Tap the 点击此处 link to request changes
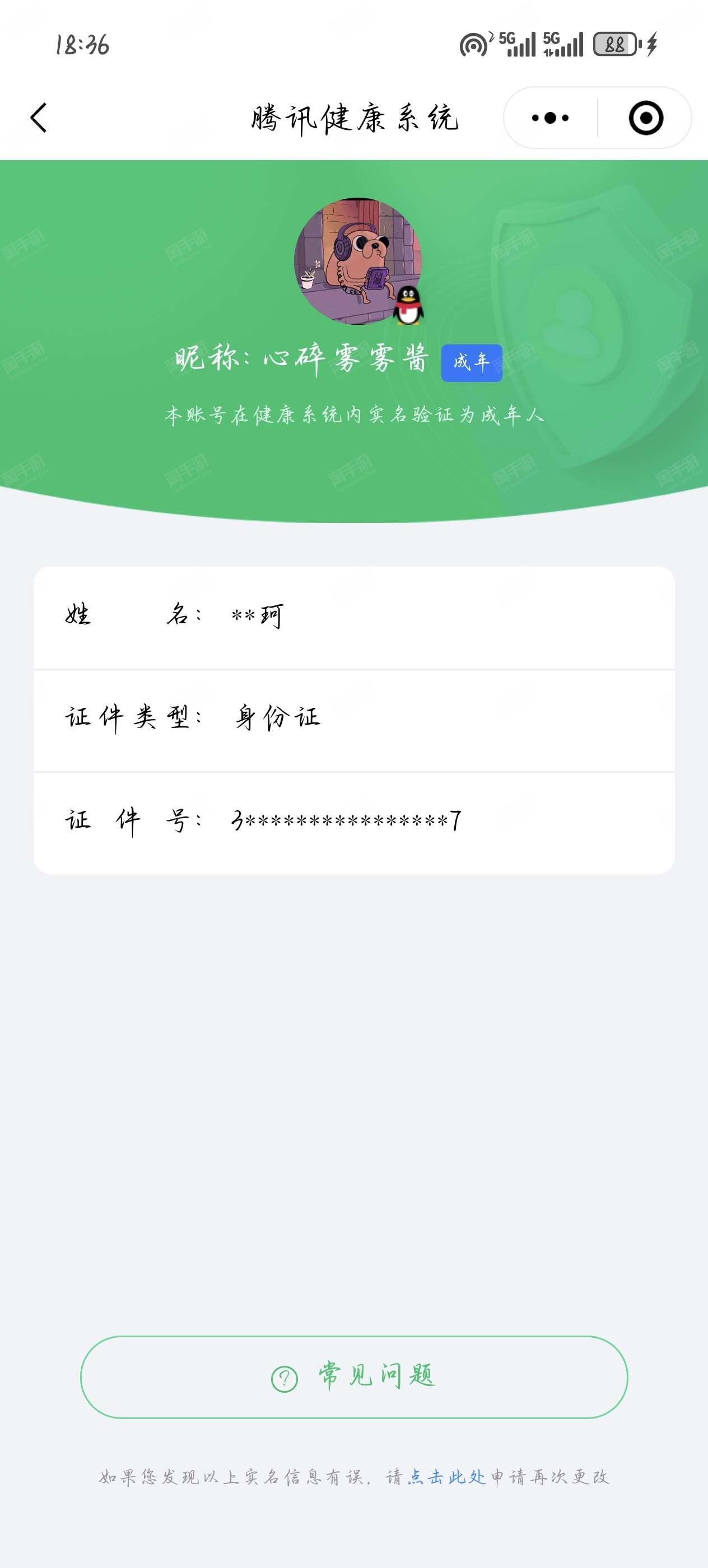The image size is (708, 1568). [446, 1476]
